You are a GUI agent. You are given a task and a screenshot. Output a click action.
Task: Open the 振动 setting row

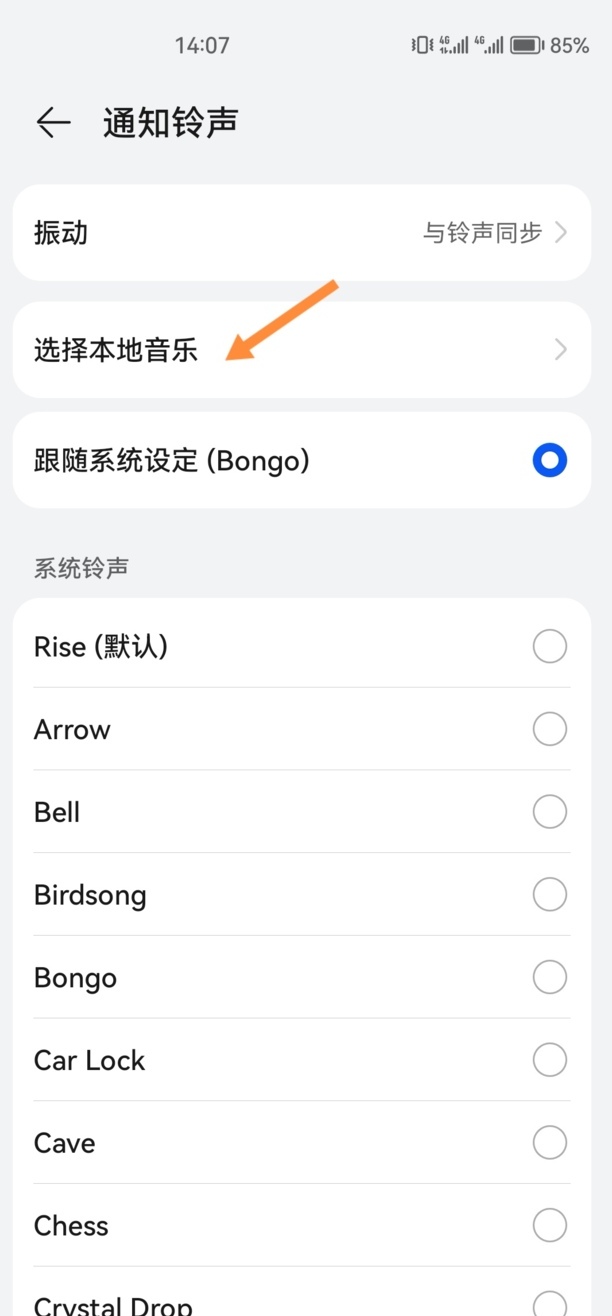tap(300, 233)
